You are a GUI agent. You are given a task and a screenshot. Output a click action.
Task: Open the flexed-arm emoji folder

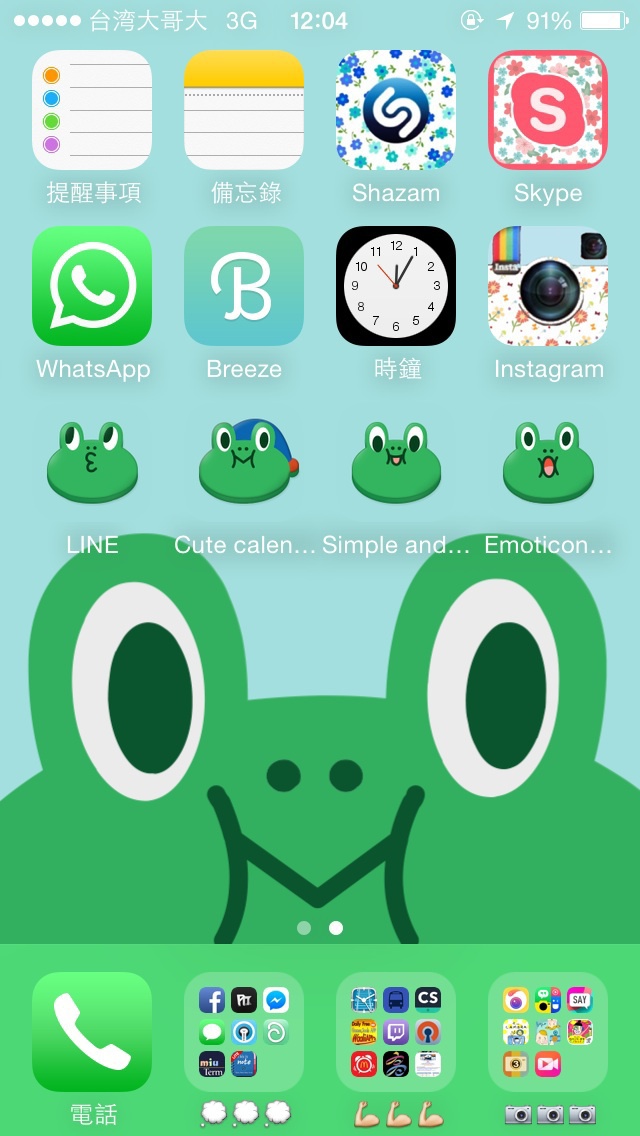point(396,1032)
